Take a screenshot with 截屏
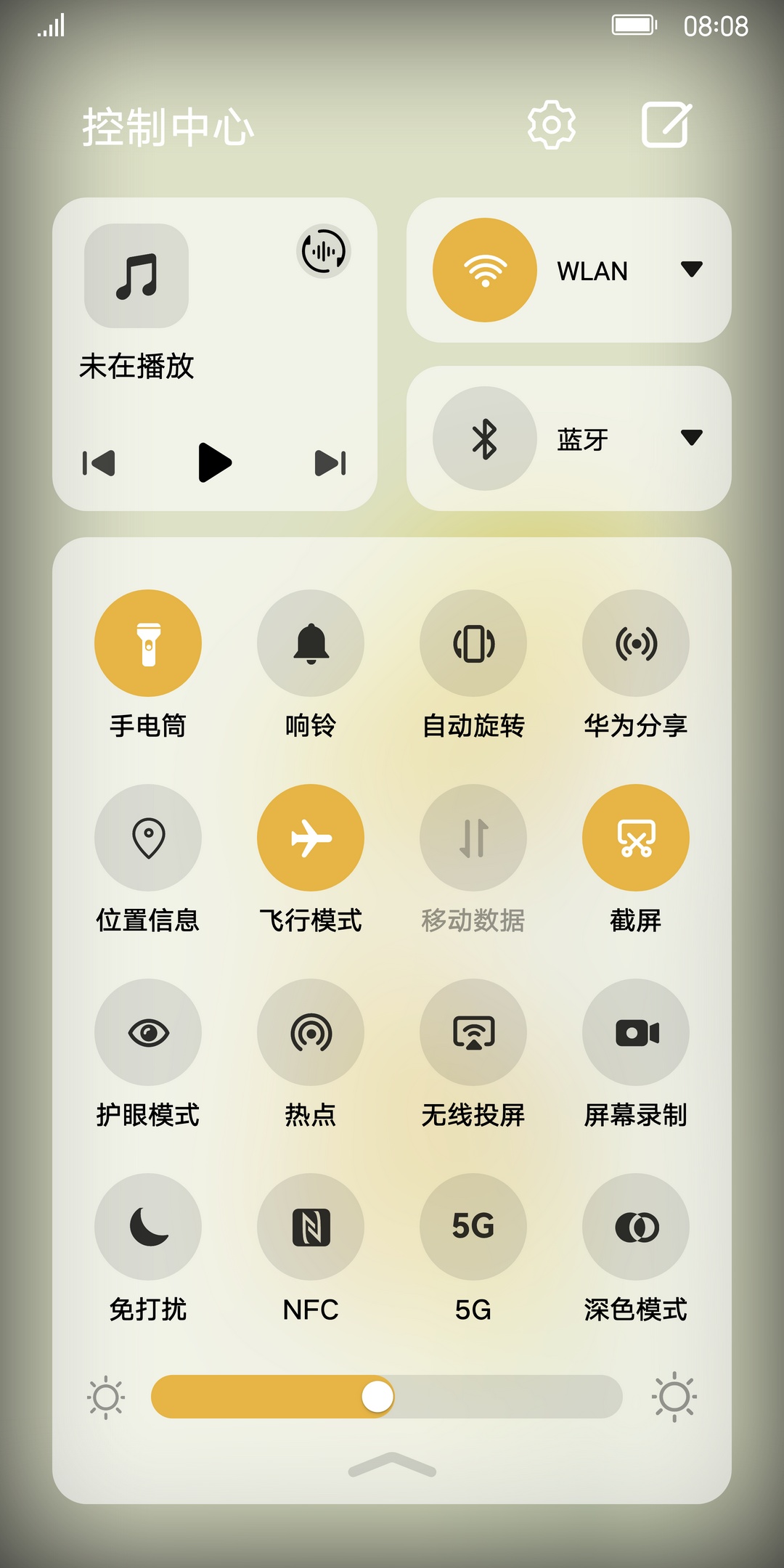The image size is (784, 1568). (x=636, y=838)
